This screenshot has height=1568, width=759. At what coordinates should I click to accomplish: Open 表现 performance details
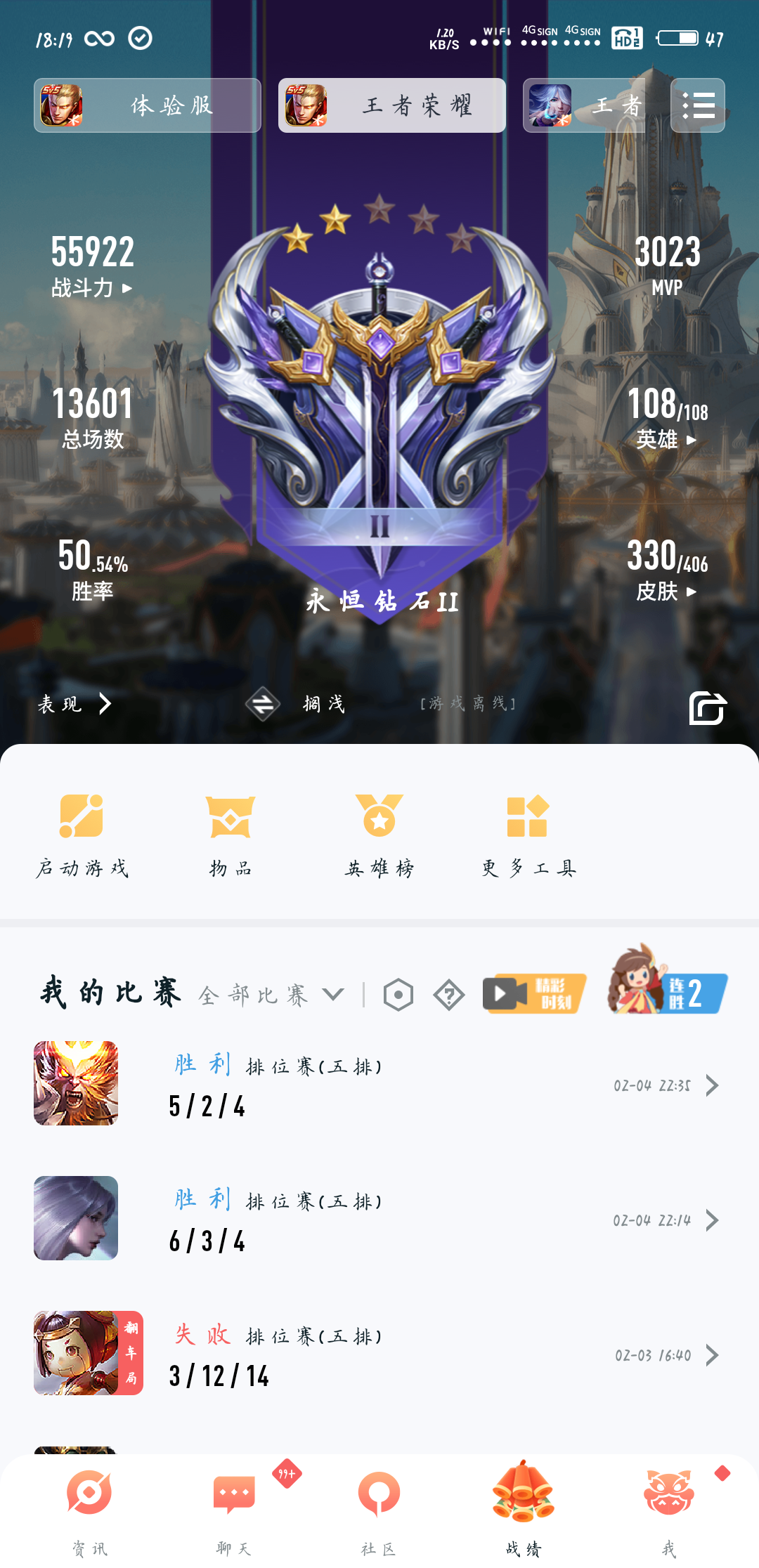(x=74, y=704)
